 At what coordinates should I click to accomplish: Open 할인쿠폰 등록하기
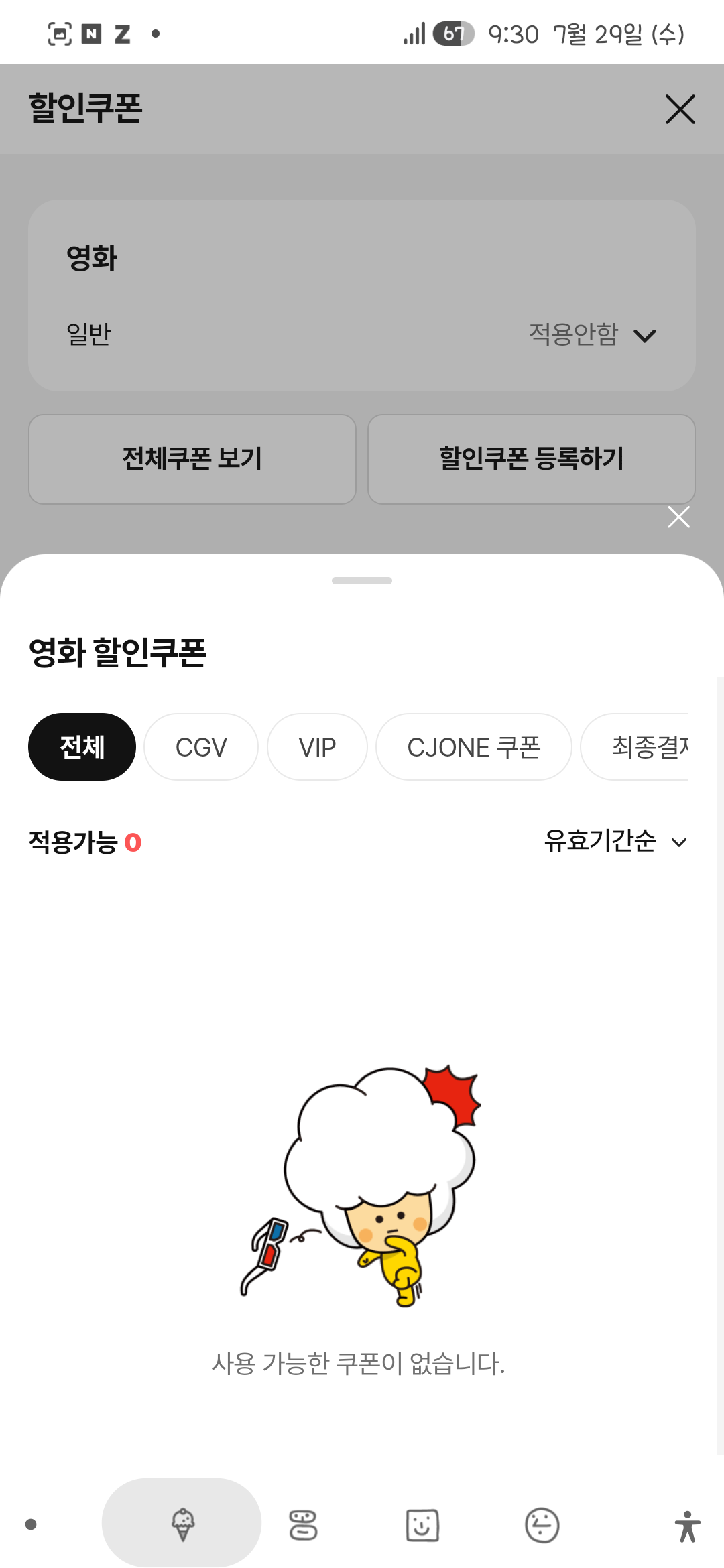click(x=532, y=459)
